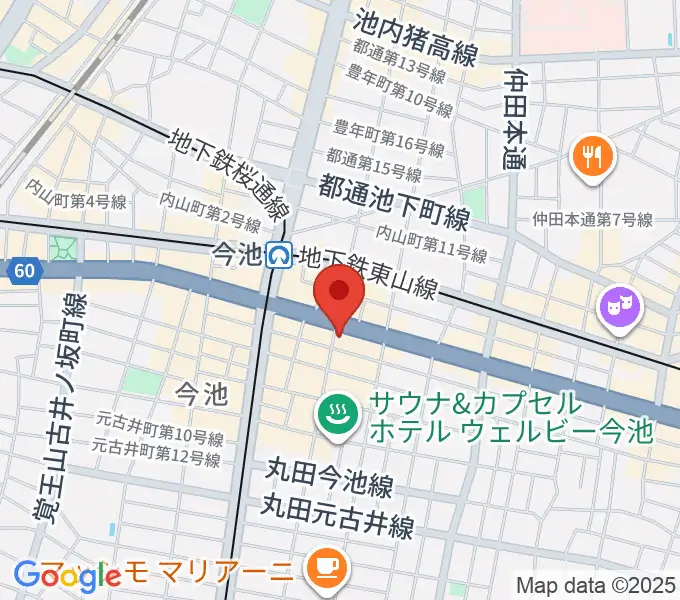This screenshot has width=680, height=600.
Task: Select サウナ&カプセルホテル ウェルビー今池 marker
Action: click(337, 414)
